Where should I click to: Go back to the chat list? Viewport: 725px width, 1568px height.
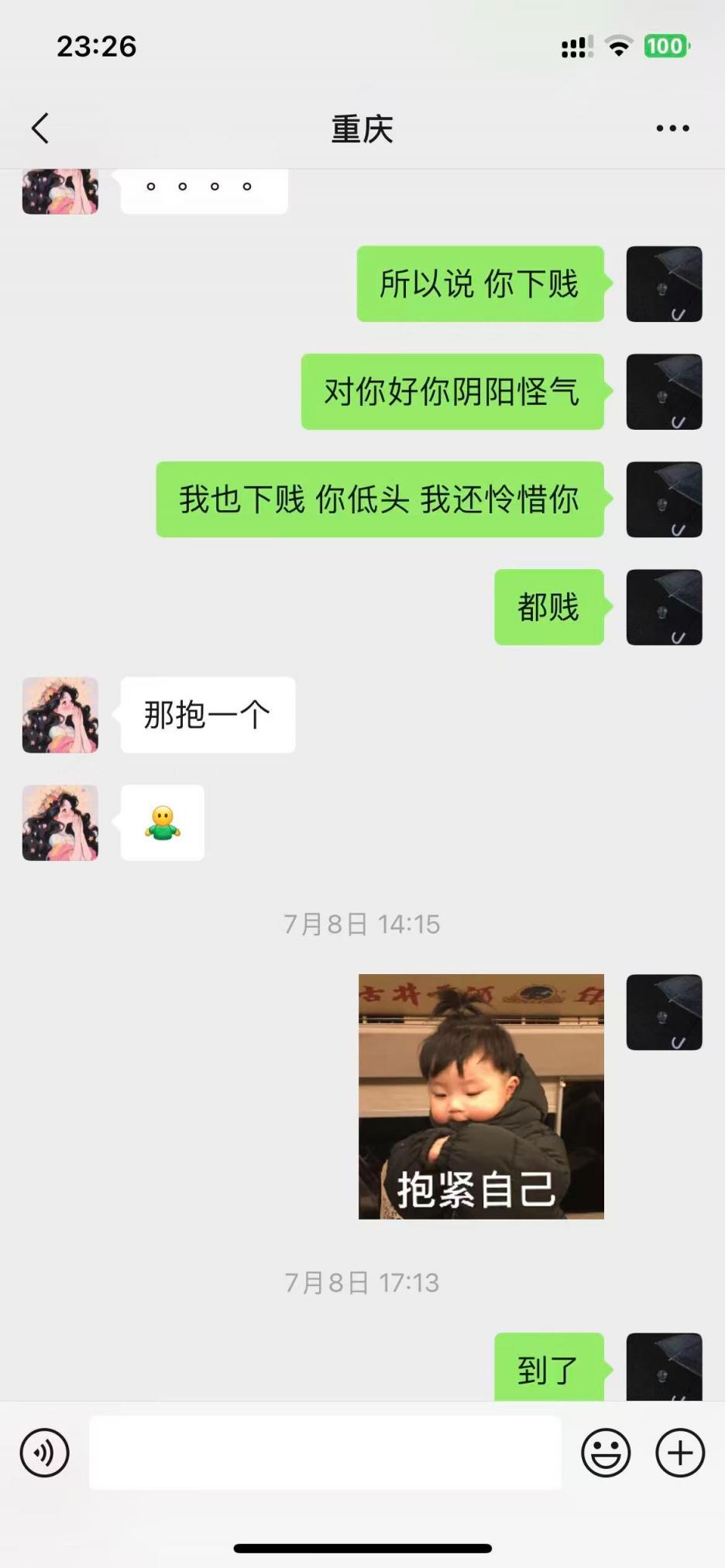tap(40, 129)
